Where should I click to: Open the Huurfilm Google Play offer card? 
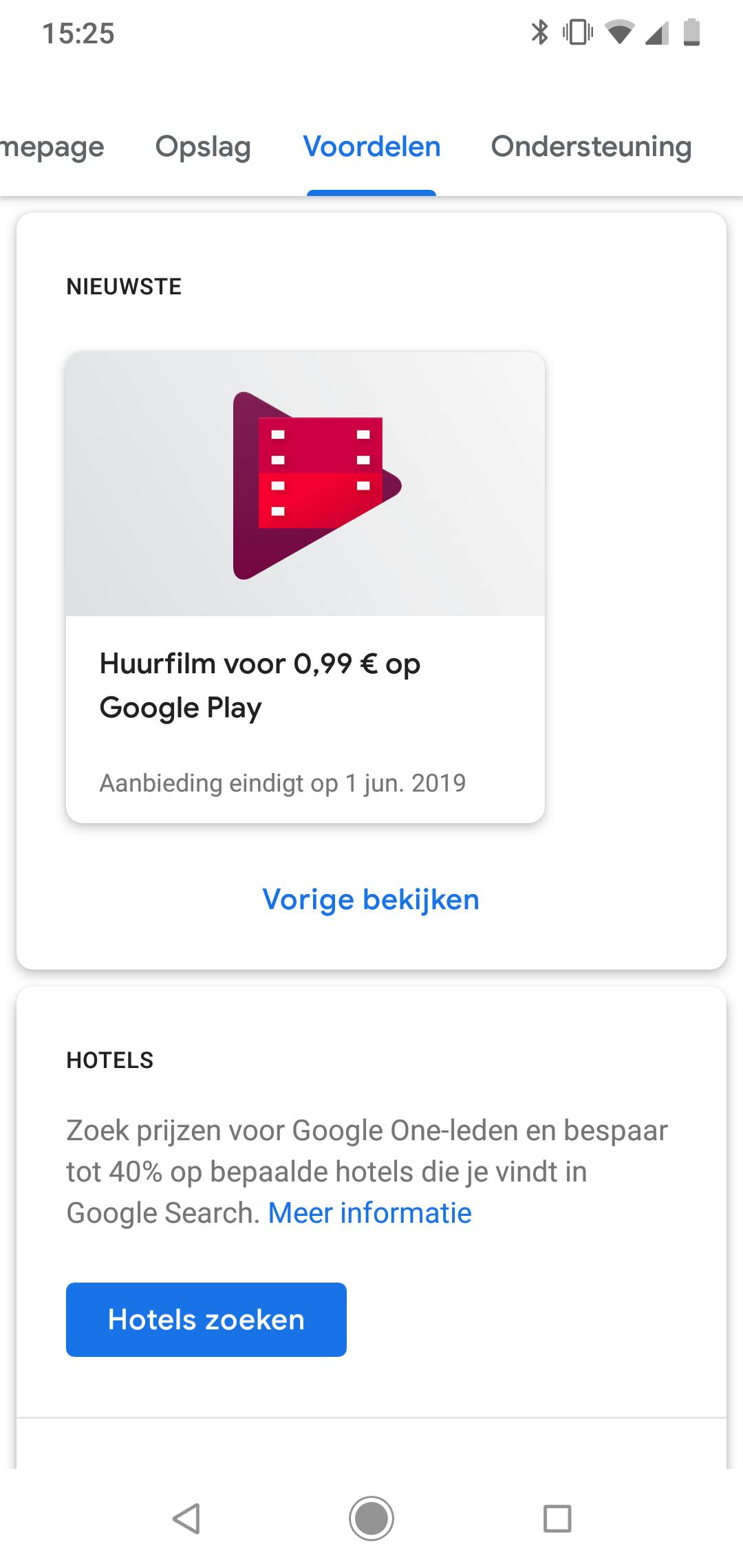[305, 587]
